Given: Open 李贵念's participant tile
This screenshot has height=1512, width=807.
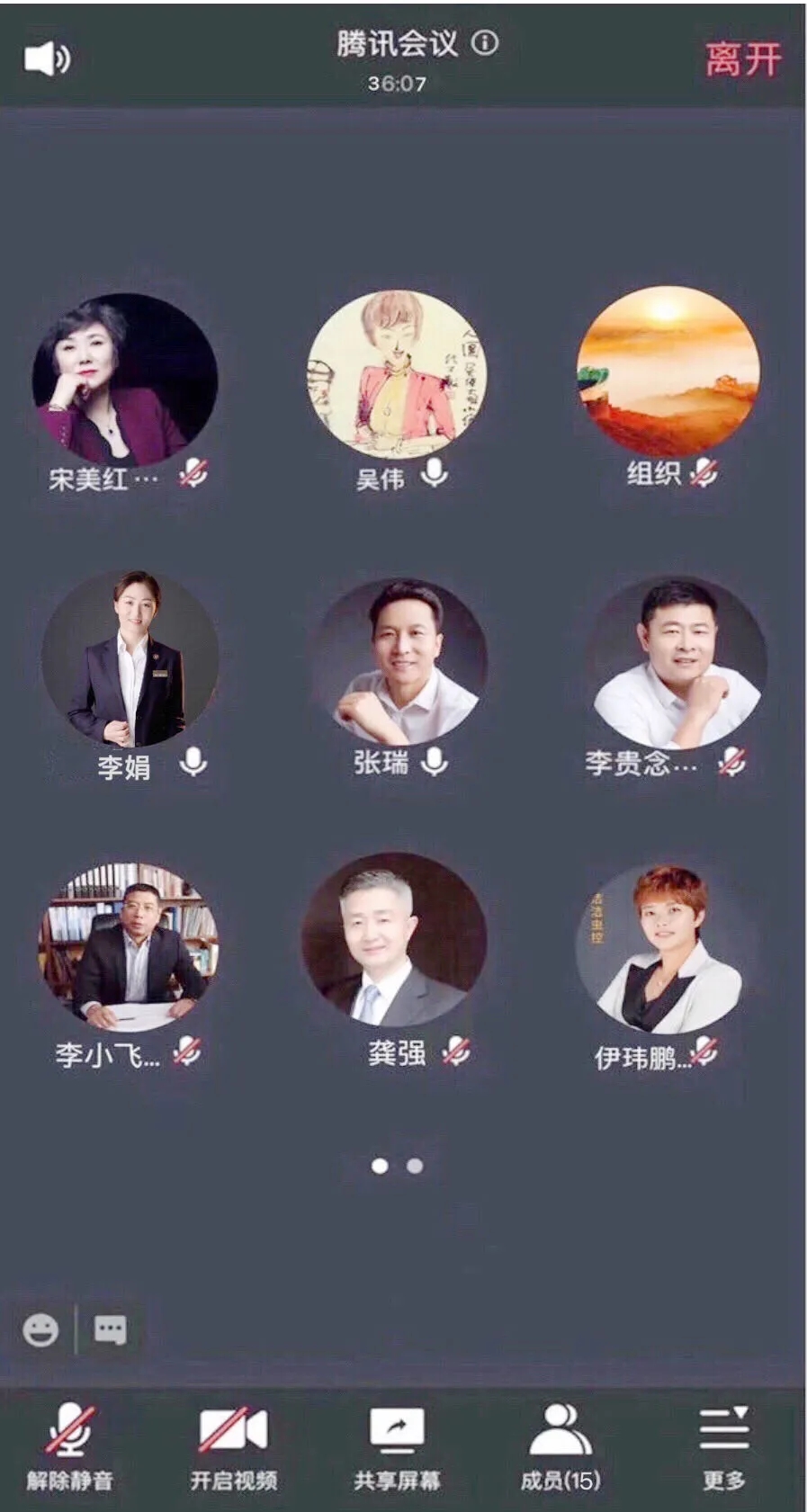Looking at the screenshot, I should [676, 664].
